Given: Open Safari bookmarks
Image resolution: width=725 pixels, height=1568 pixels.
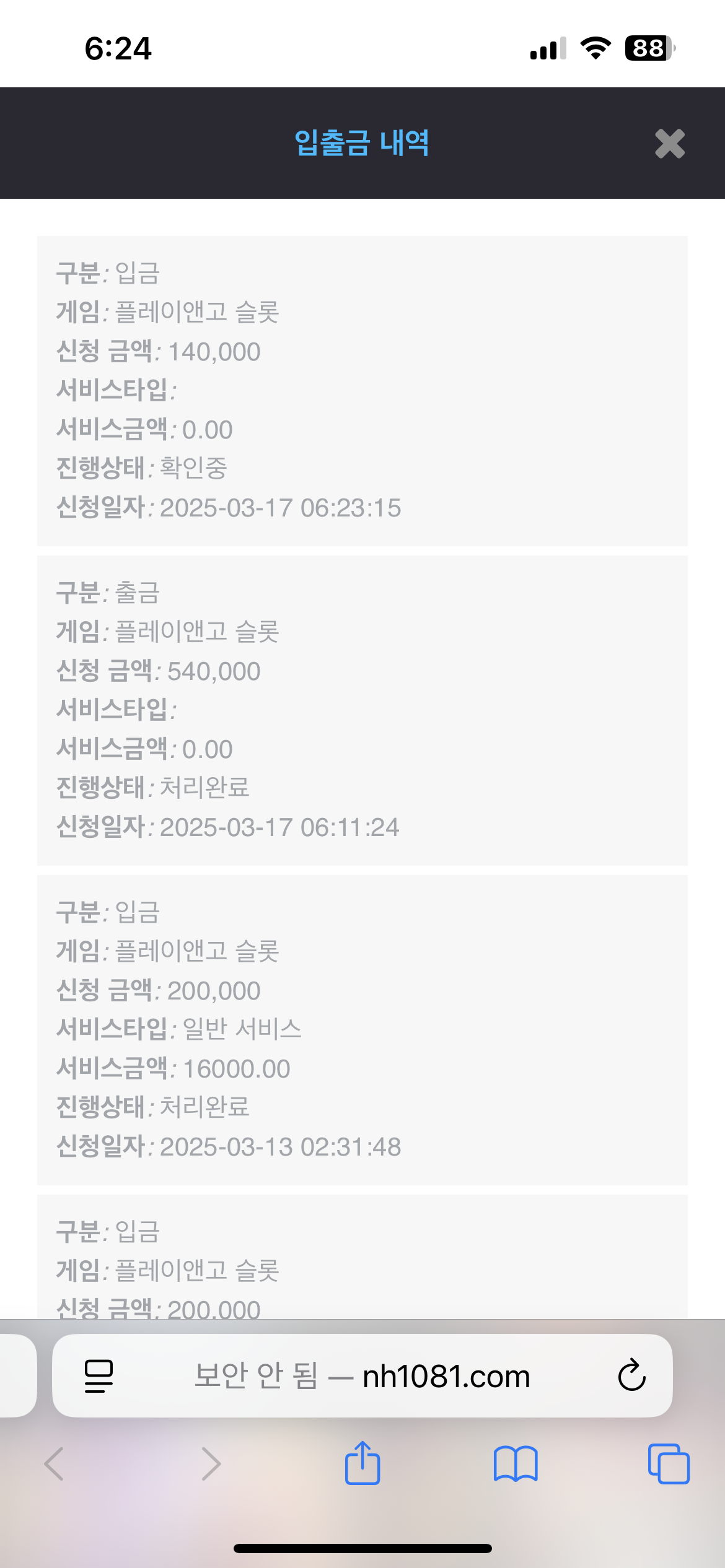Looking at the screenshot, I should click(x=516, y=1464).
